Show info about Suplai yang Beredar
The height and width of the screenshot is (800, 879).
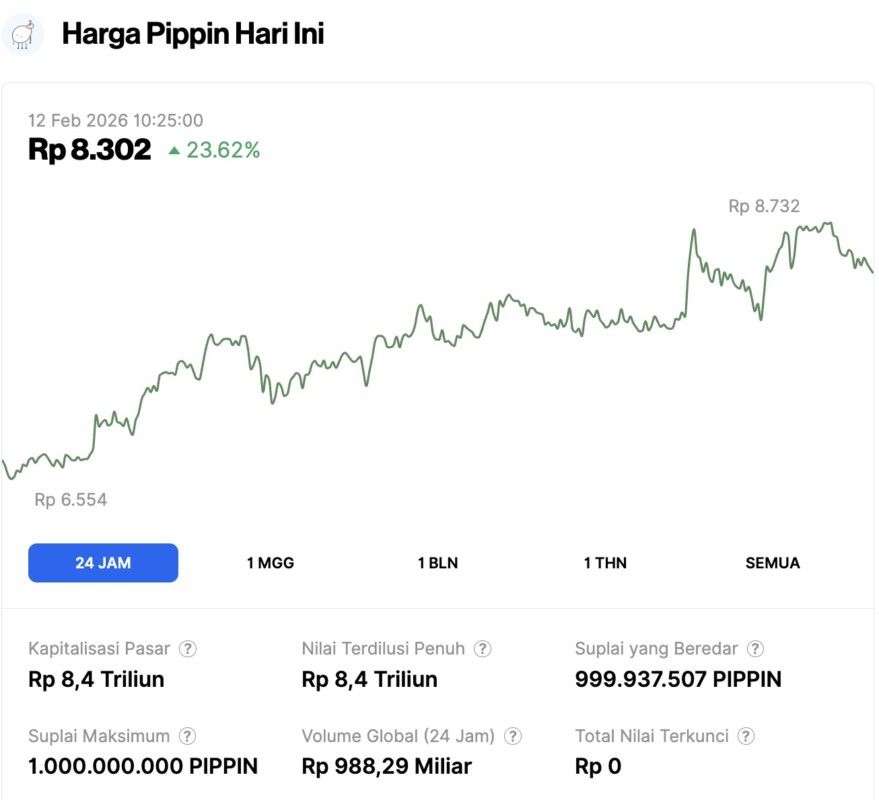(x=755, y=649)
